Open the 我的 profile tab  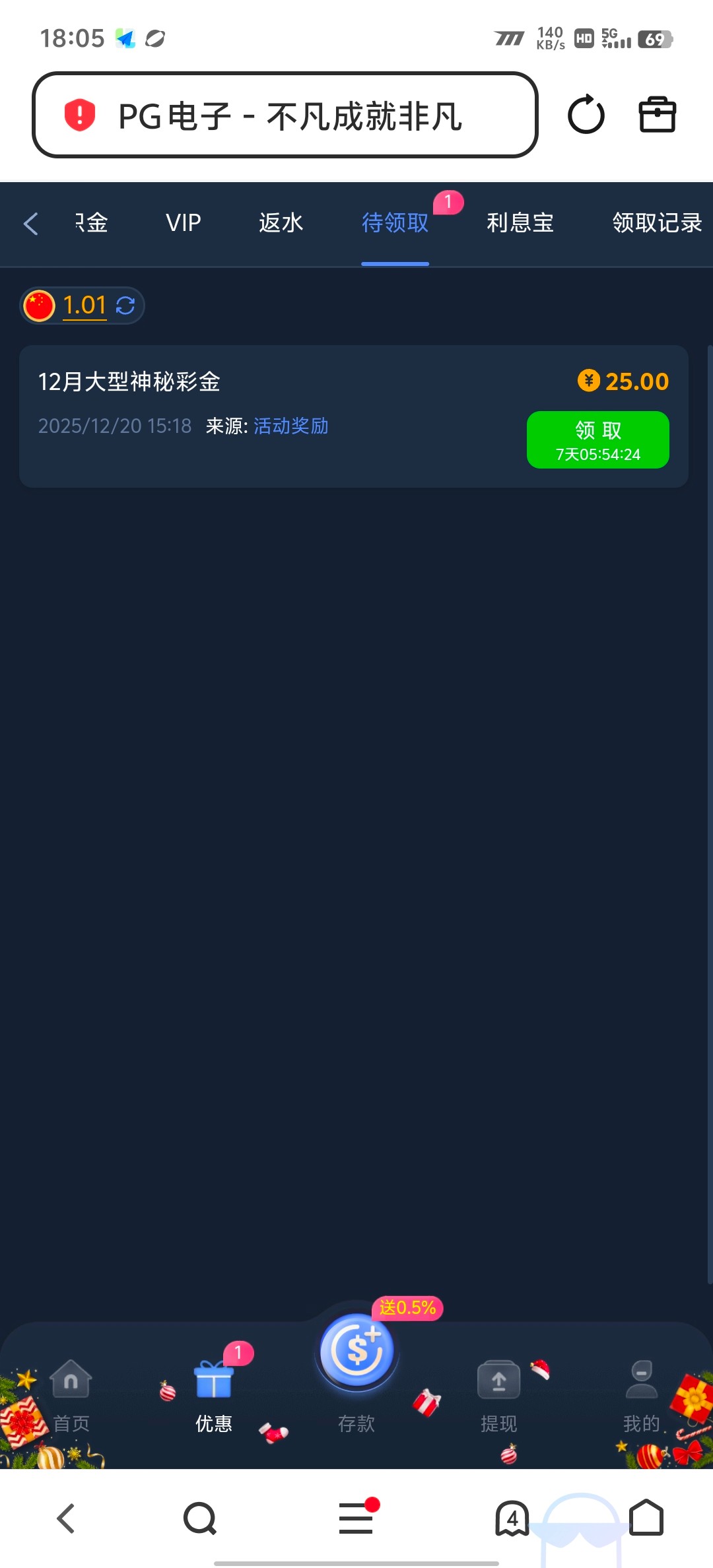tap(641, 1394)
